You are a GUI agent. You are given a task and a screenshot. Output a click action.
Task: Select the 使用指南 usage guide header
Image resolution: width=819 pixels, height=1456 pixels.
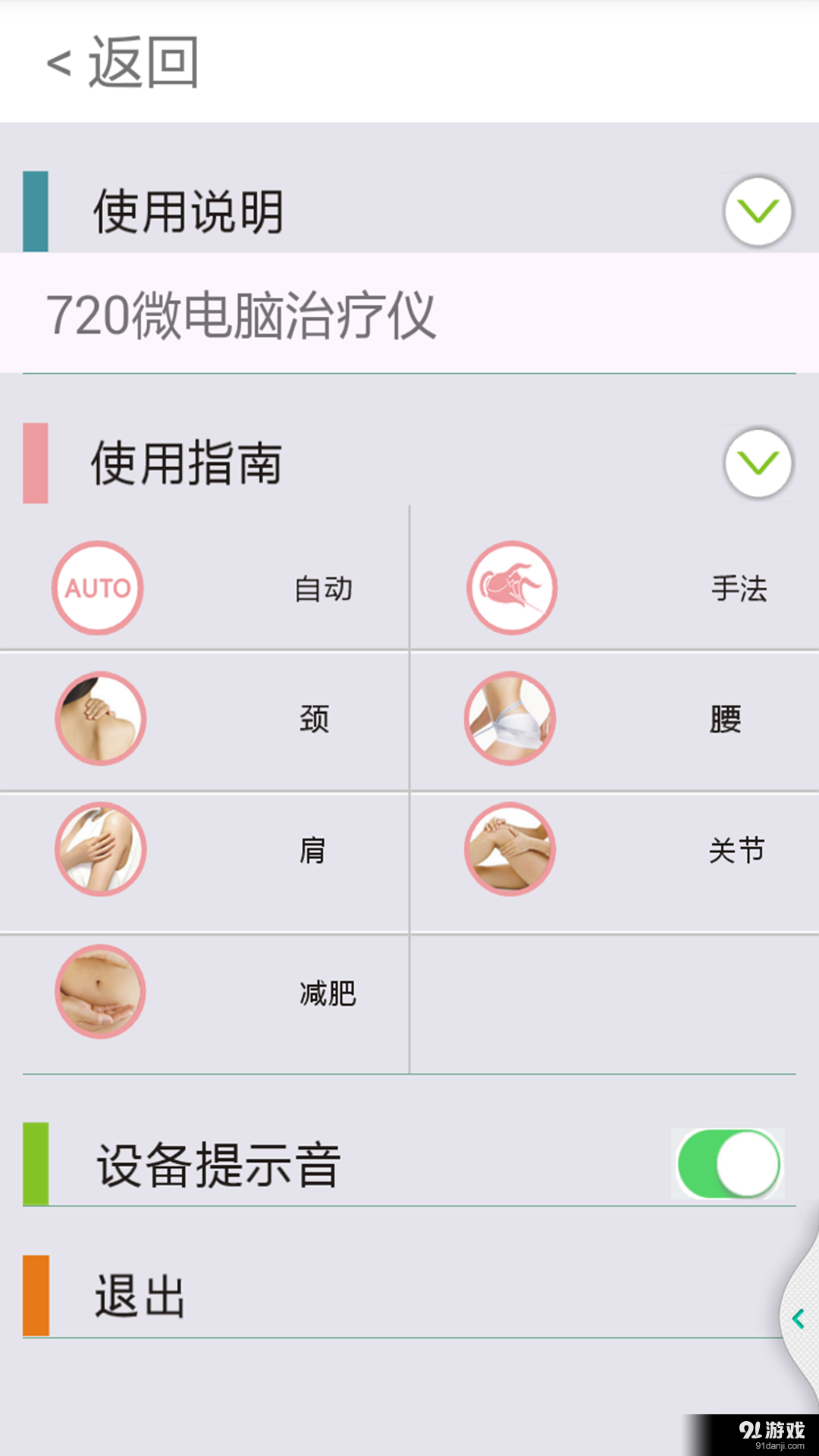[185, 463]
